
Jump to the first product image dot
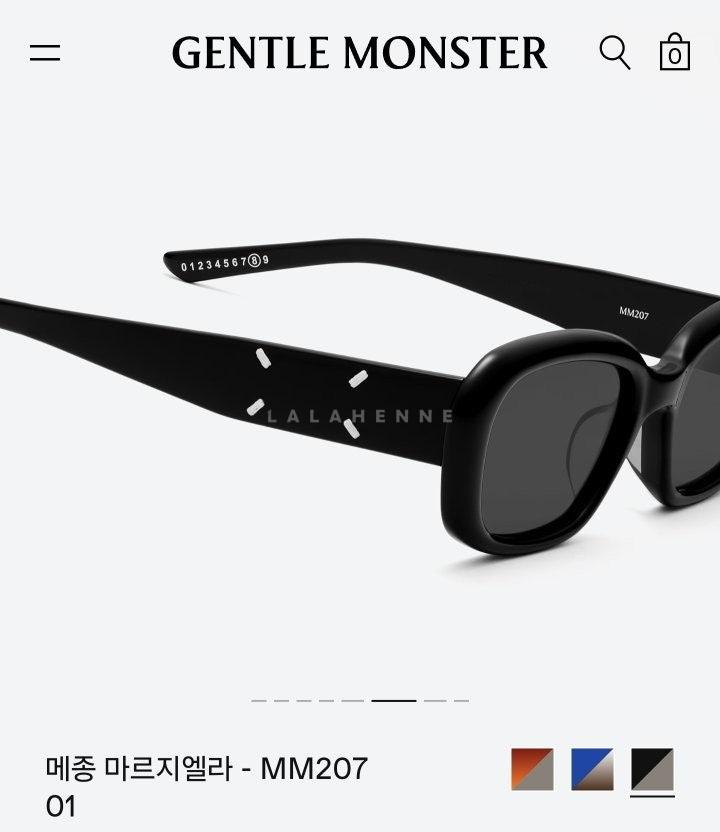(259, 700)
